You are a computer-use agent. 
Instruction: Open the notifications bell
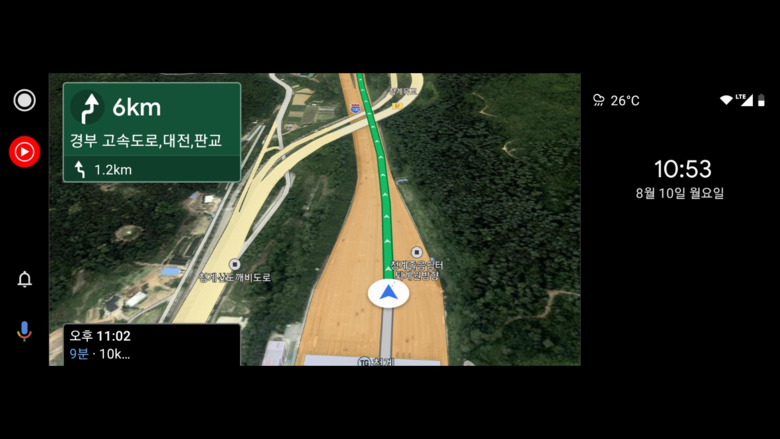25,280
